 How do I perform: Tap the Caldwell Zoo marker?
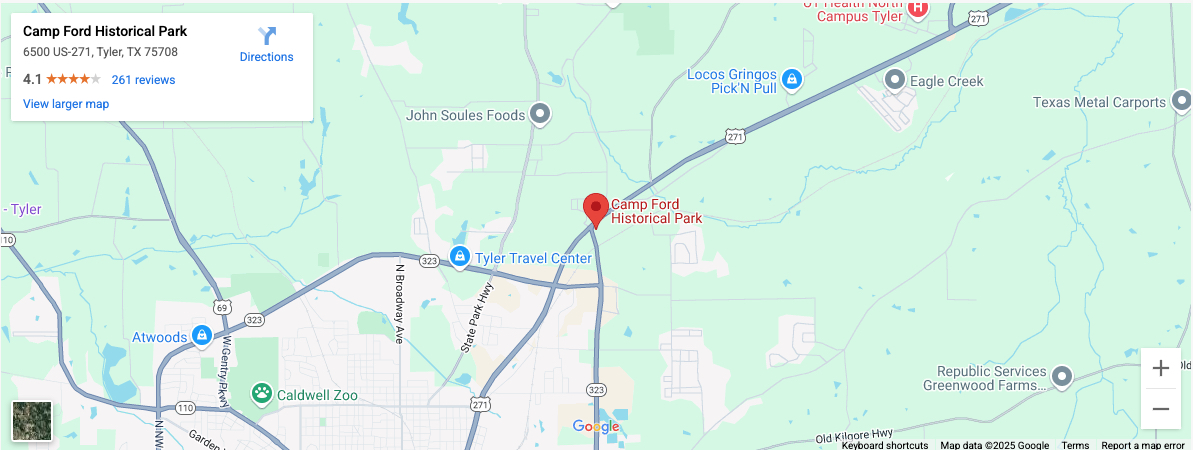(262, 394)
